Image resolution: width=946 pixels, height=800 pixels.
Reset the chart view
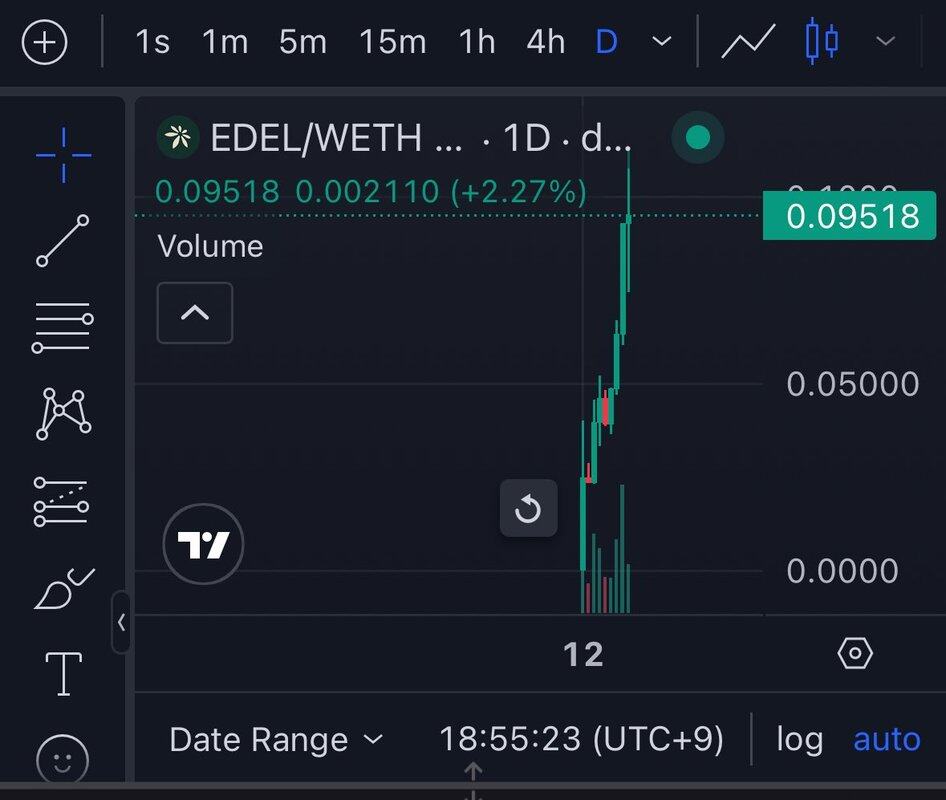[528, 509]
